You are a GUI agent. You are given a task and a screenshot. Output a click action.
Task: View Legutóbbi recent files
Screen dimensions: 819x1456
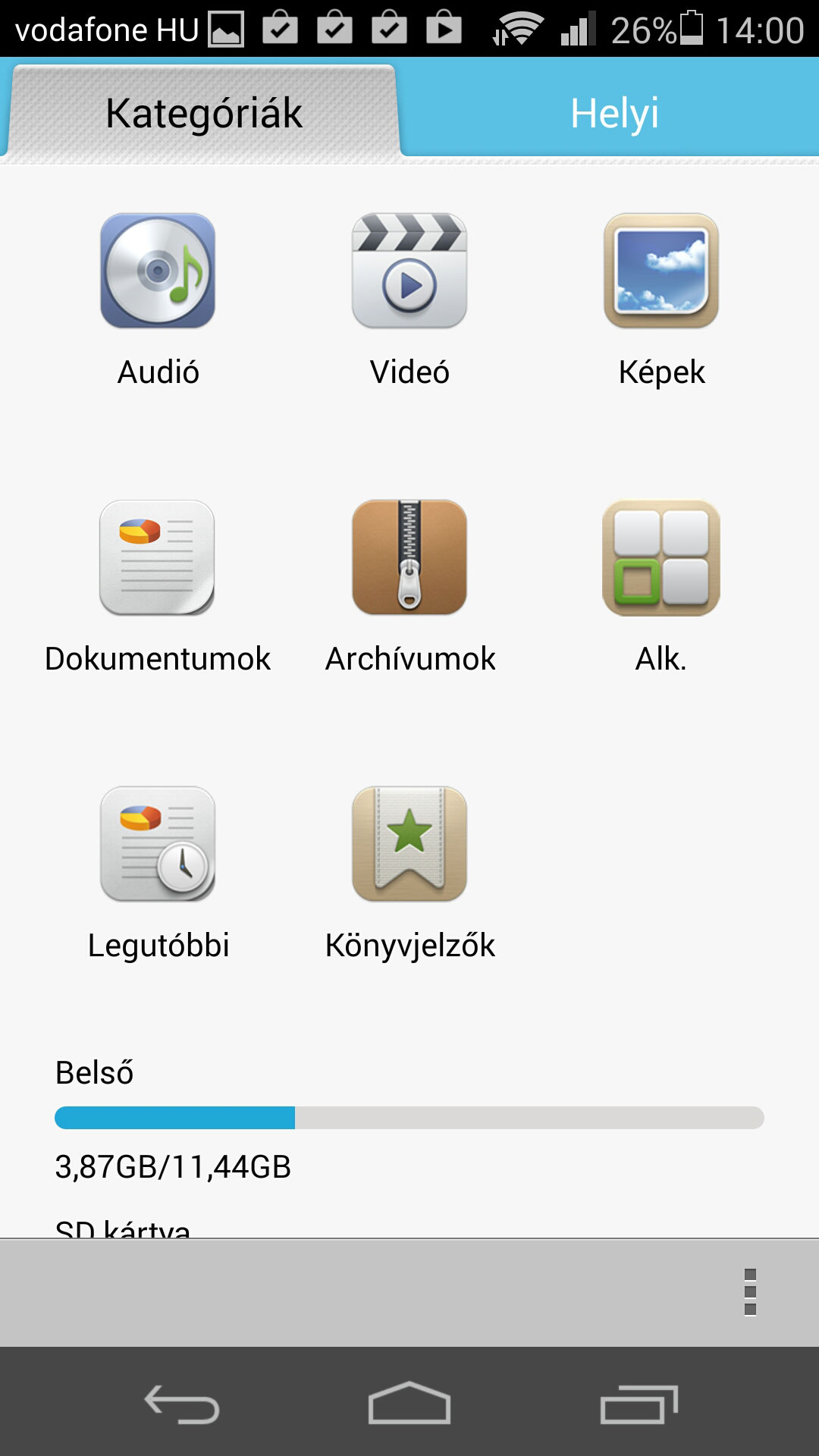pyautogui.click(x=158, y=874)
